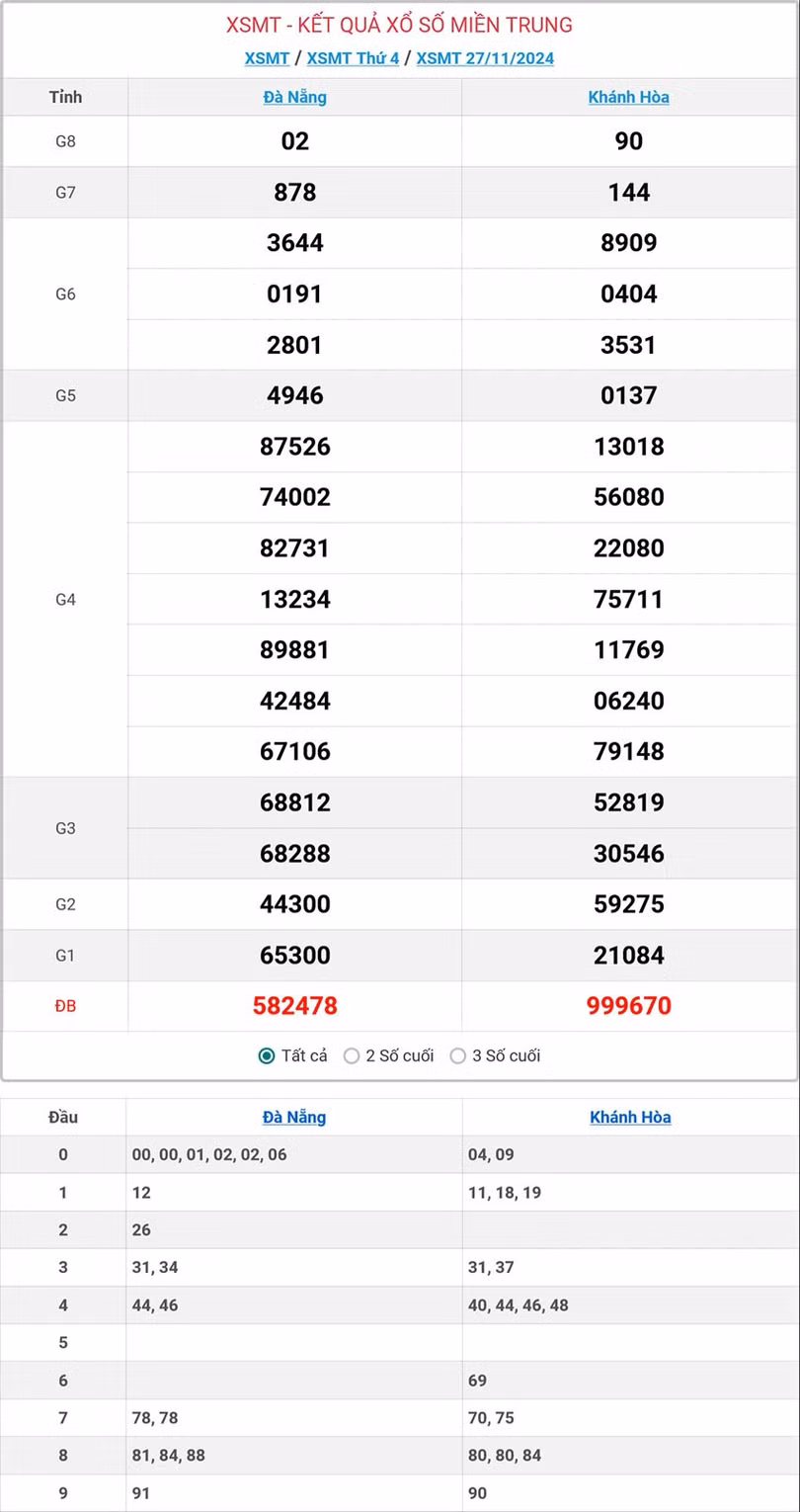
Task: Open the XSMT Thứ 4 link
Action: [x=353, y=58]
